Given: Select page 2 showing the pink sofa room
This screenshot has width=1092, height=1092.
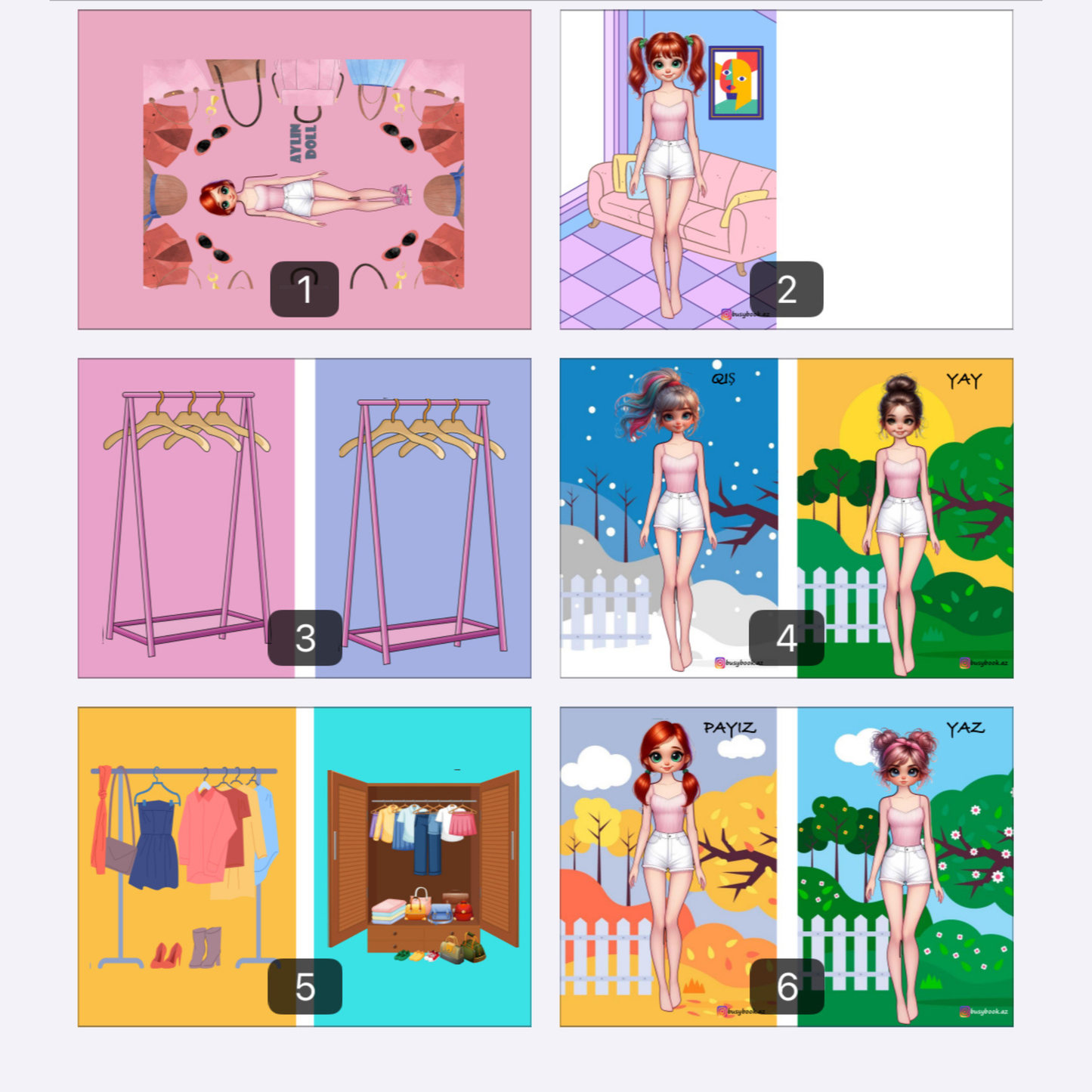Looking at the screenshot, I should pos(786,170).
